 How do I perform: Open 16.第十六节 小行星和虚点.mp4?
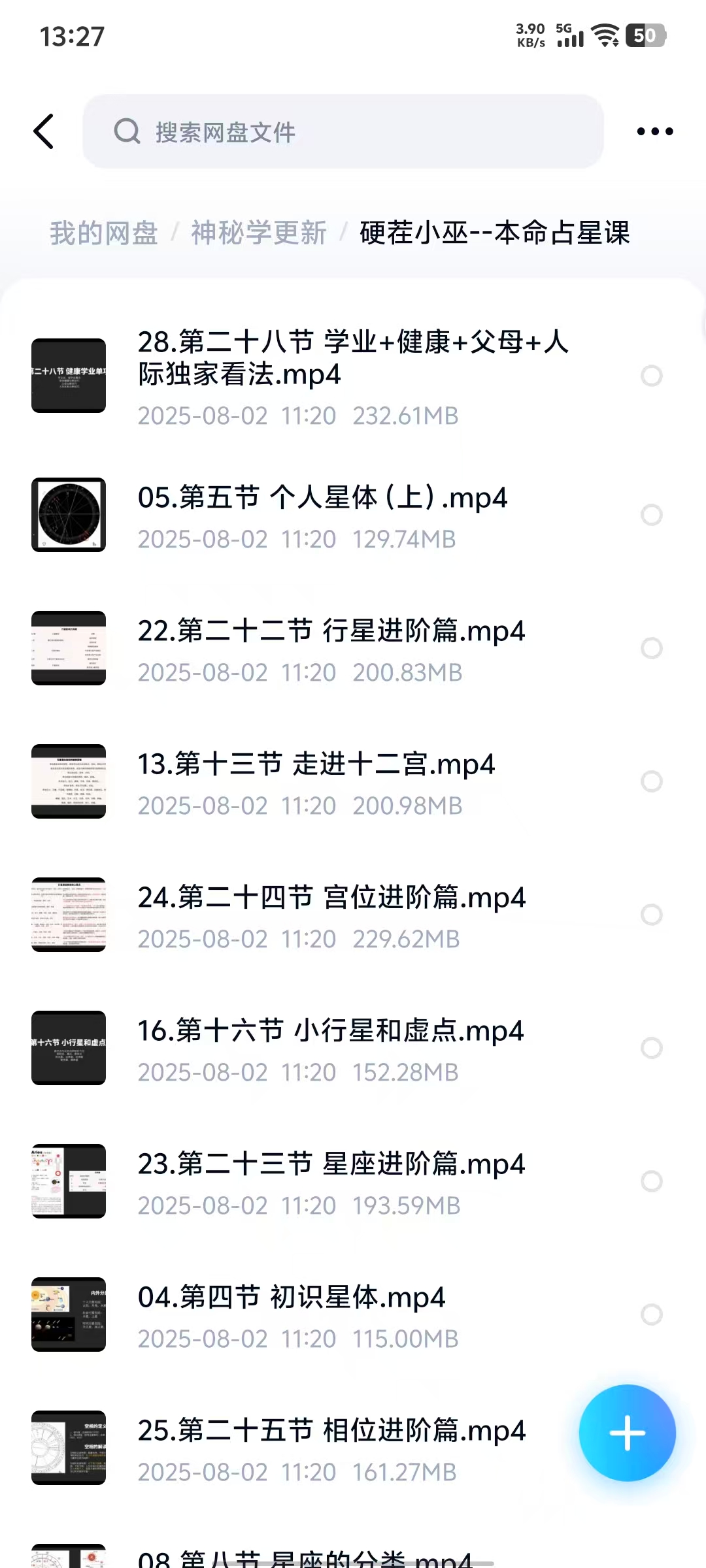[330, 1032]
